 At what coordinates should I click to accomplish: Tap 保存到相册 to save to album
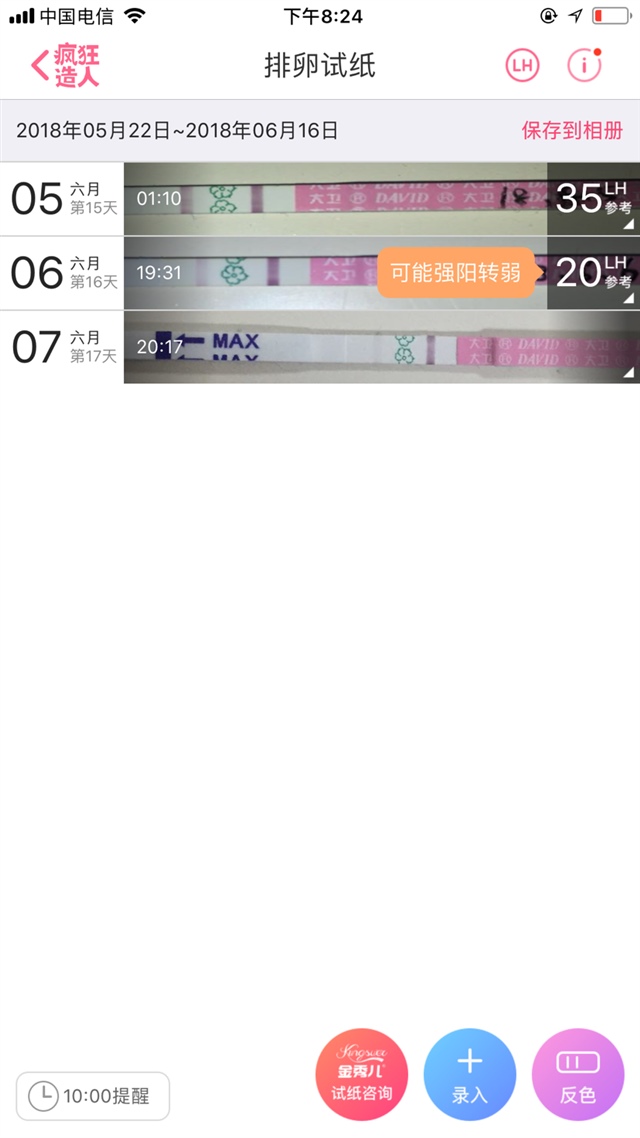(572, 130)
